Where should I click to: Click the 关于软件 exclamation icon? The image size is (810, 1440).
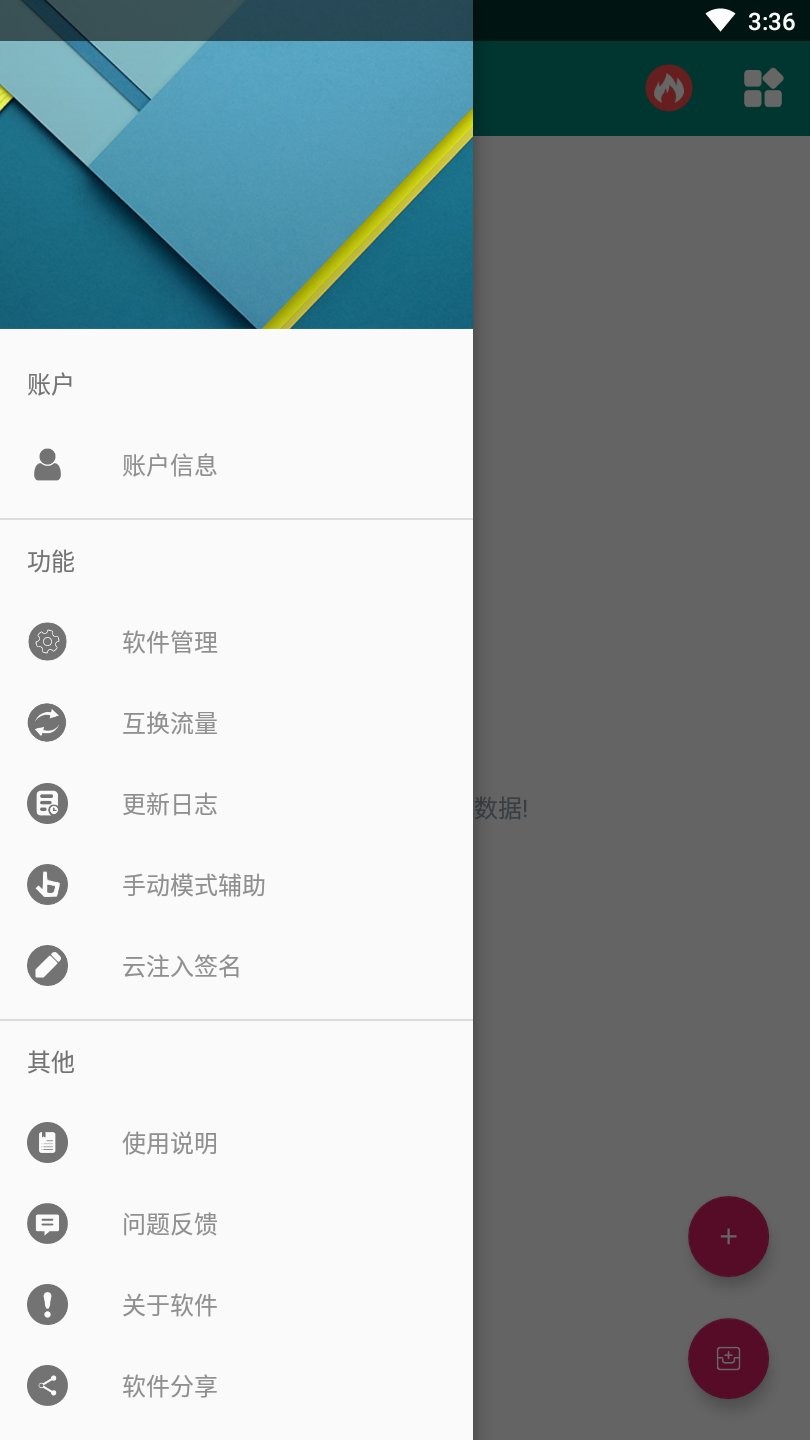pos(47,1304)
